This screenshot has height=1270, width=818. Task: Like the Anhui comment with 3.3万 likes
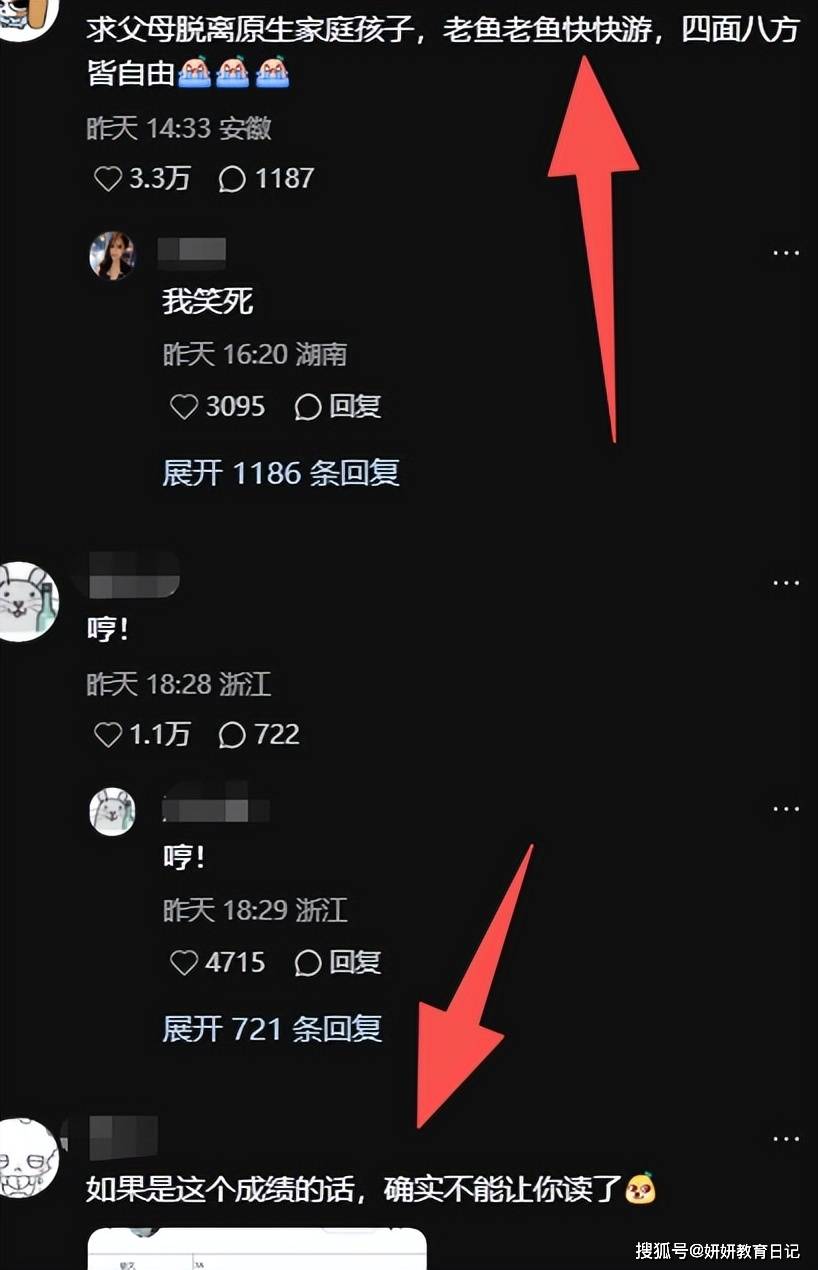(108, 179)
